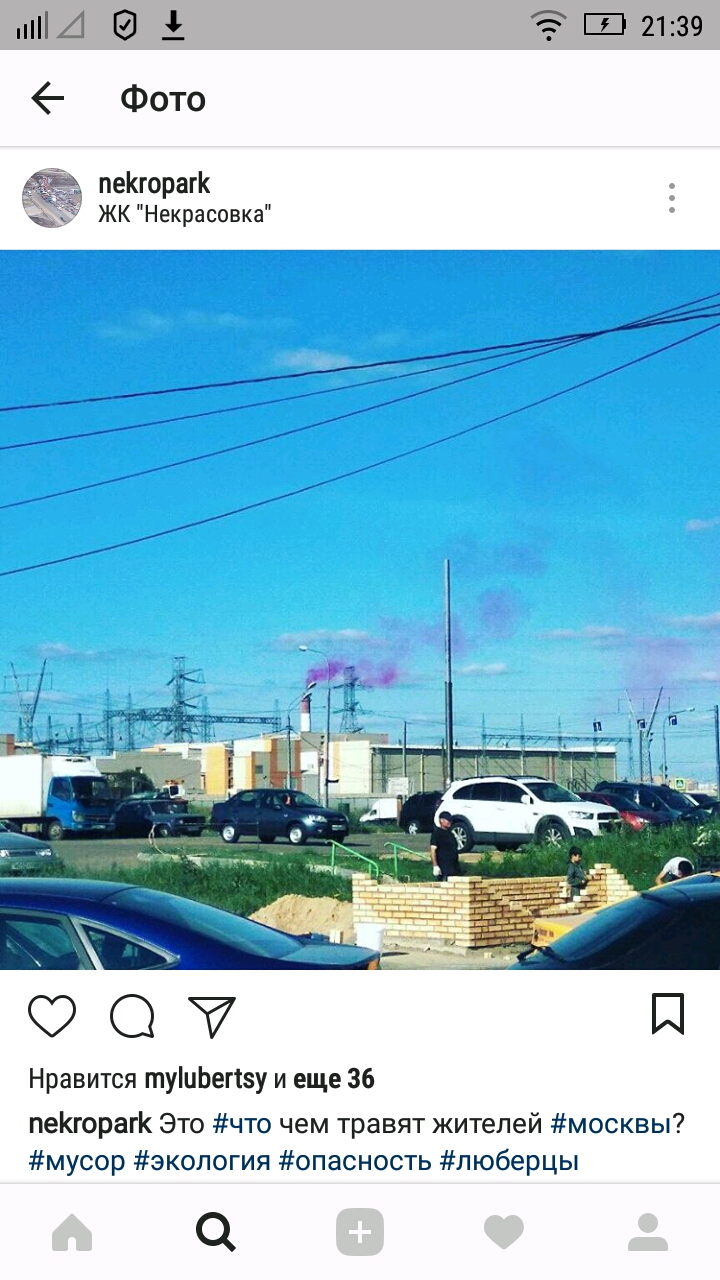This screenshot has height=1280, width=720.
Task: Bookmark this post
Action: point(668,1014)
